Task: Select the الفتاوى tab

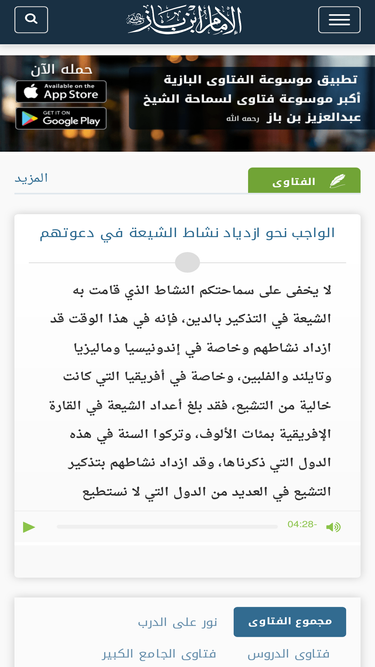Action: [x=304, y=181]
